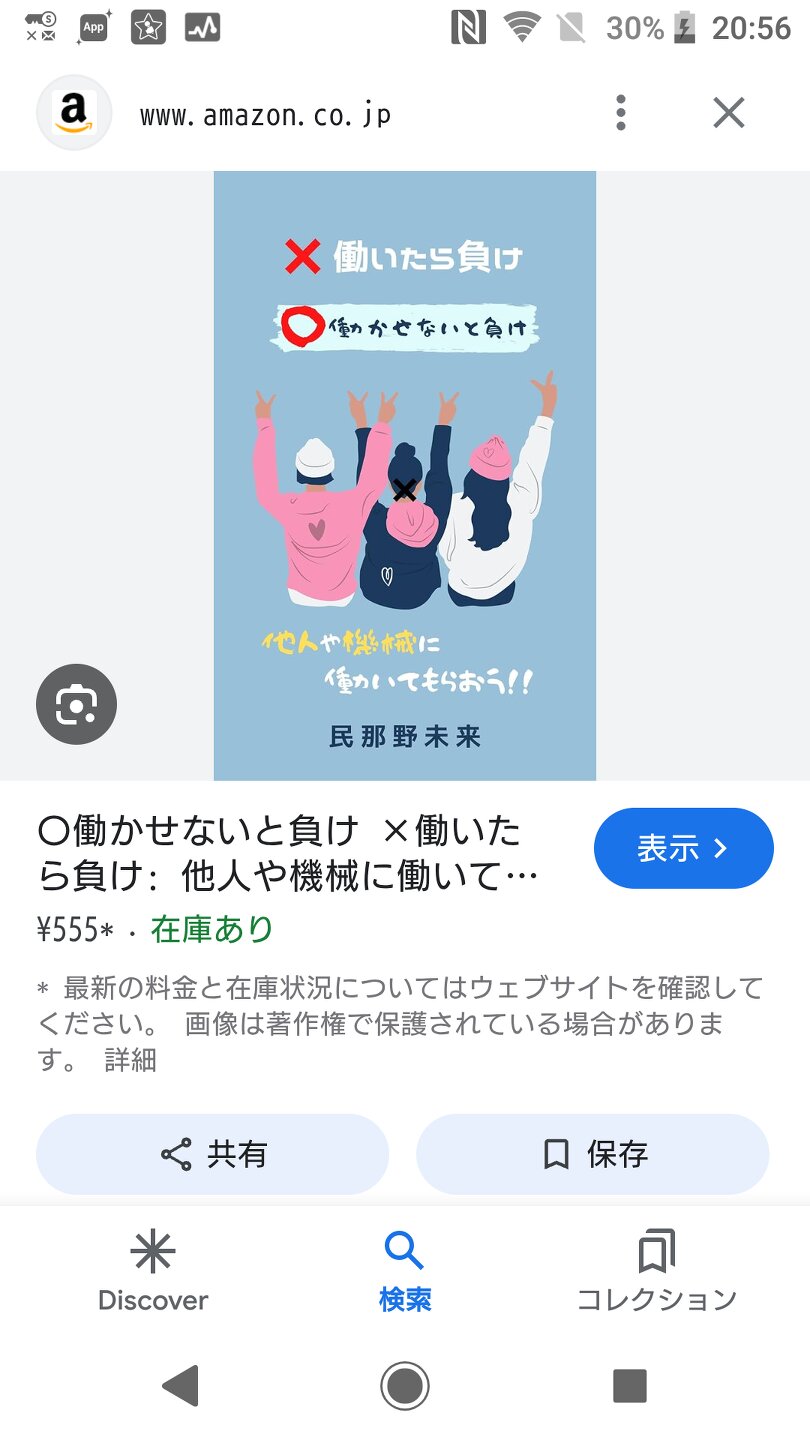
Task: Switch to the Discover tab
Action: [x=153, y=1272]
